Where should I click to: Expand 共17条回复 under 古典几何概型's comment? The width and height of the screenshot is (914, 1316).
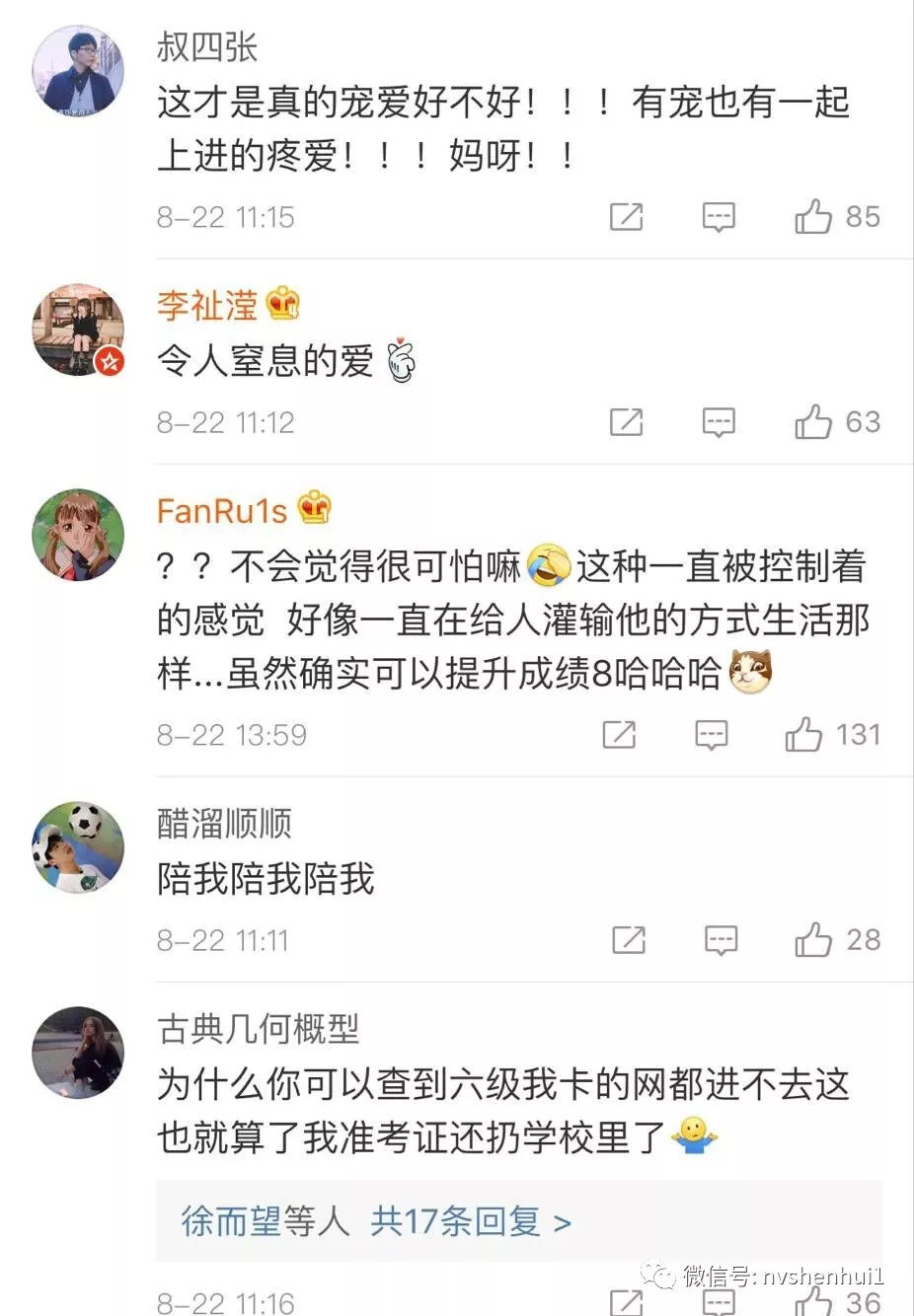coord(470,1222)
